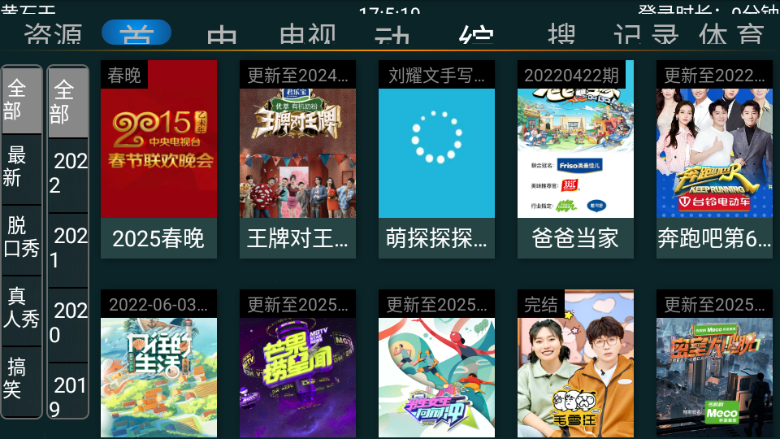The image size is (780, 439).
Task: Filter by year 2021
Action: point(68,248)
